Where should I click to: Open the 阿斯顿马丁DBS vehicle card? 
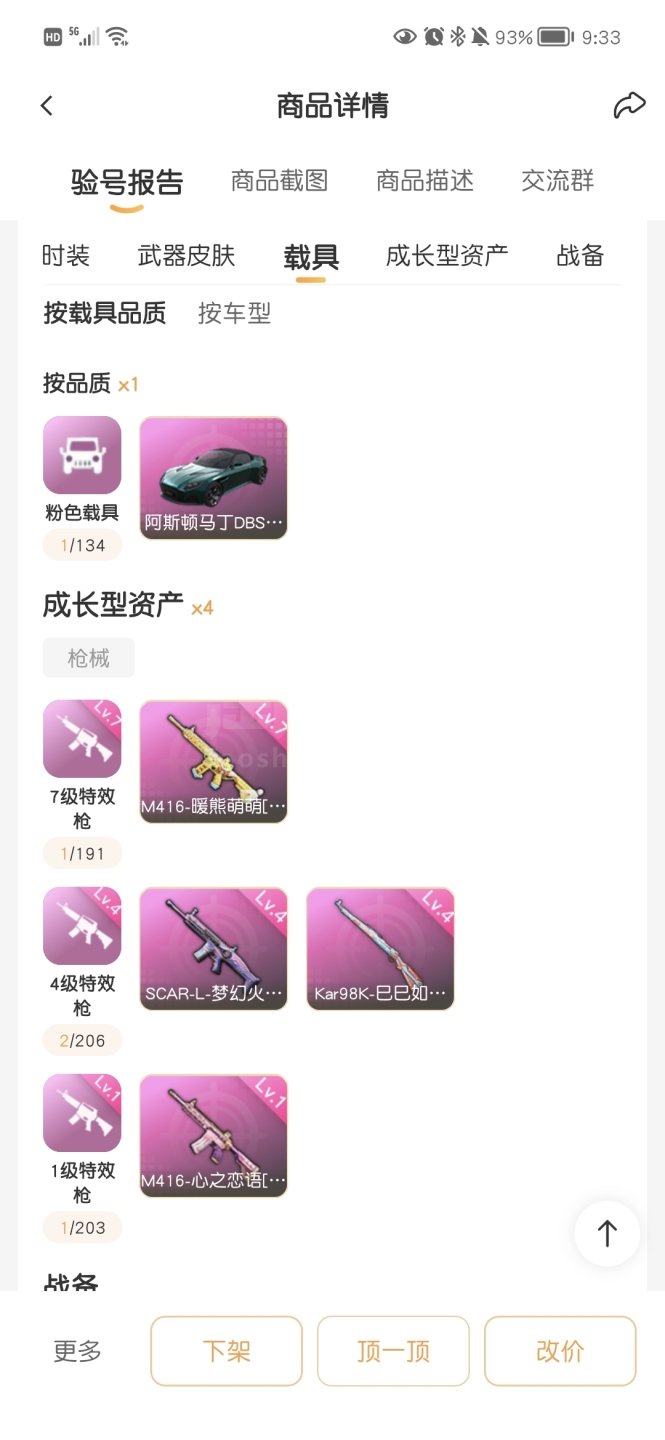click(x=213, y=478)
